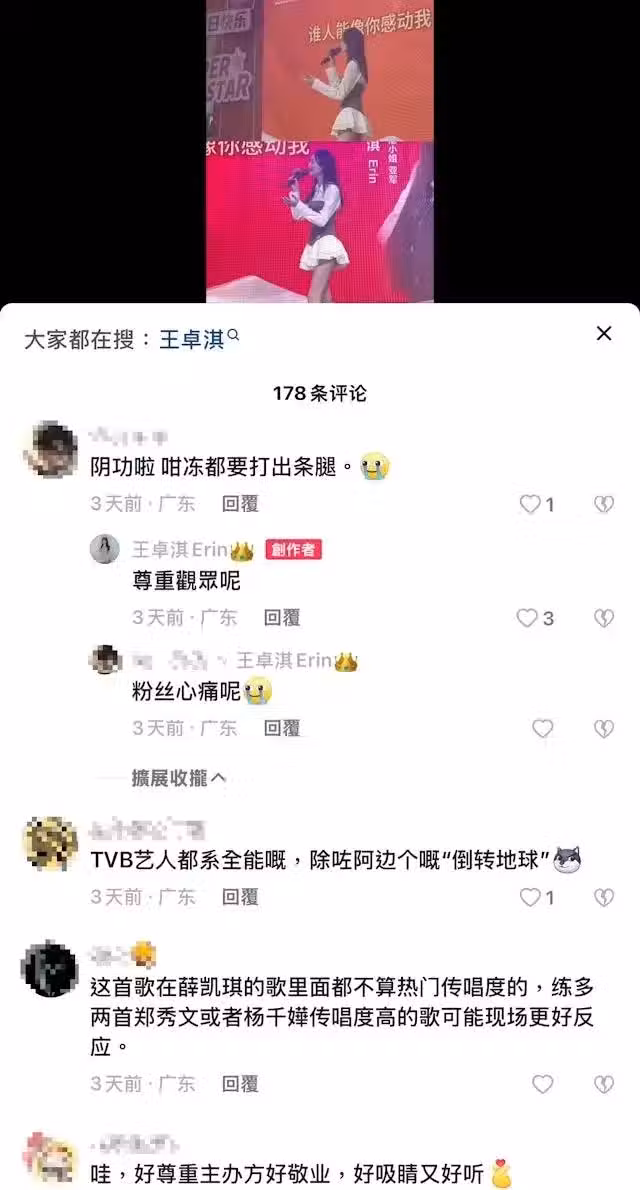
Task: Close the comments panel
Action: 603,334
